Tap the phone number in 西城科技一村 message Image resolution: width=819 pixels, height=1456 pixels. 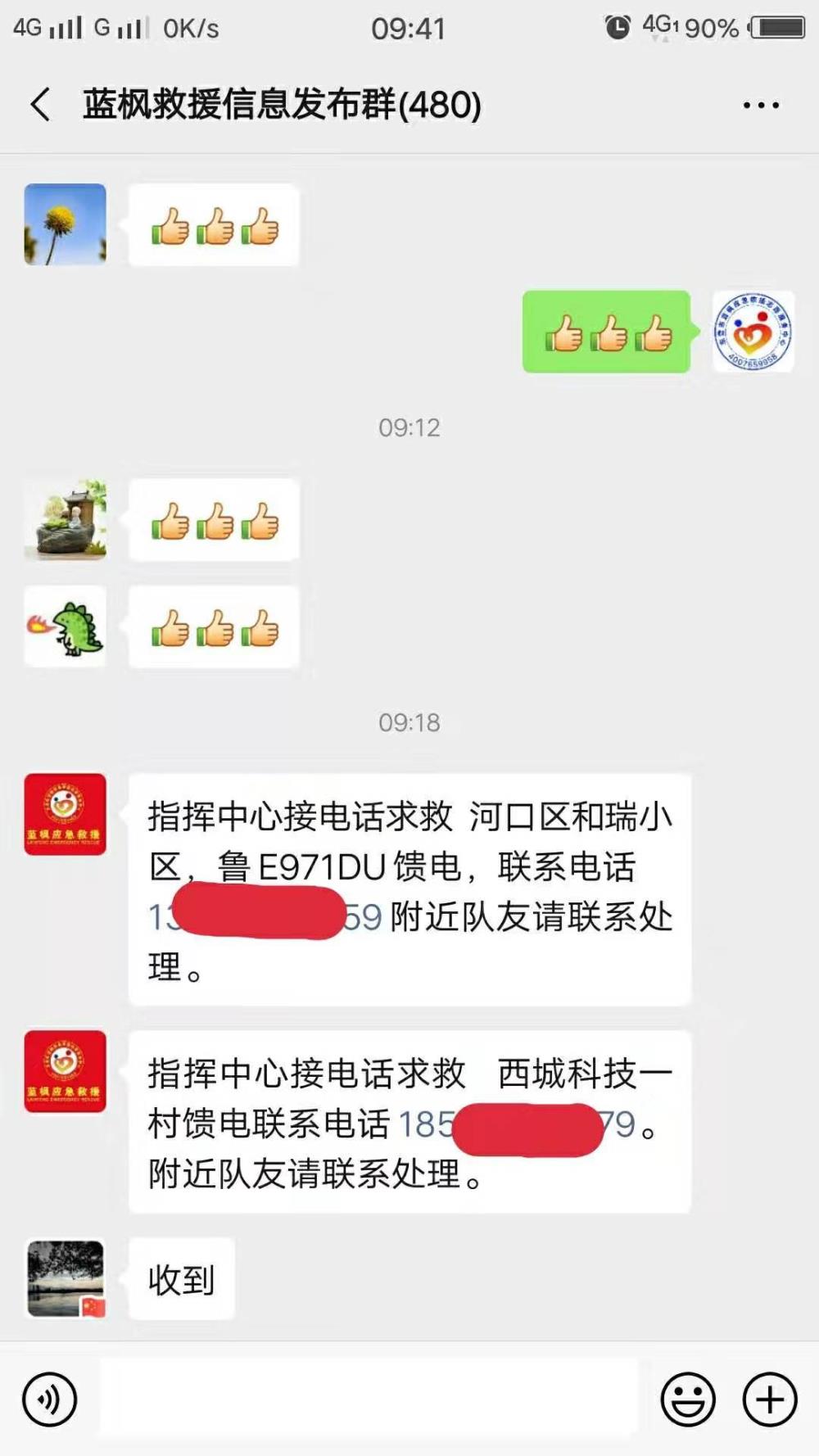517,1124
